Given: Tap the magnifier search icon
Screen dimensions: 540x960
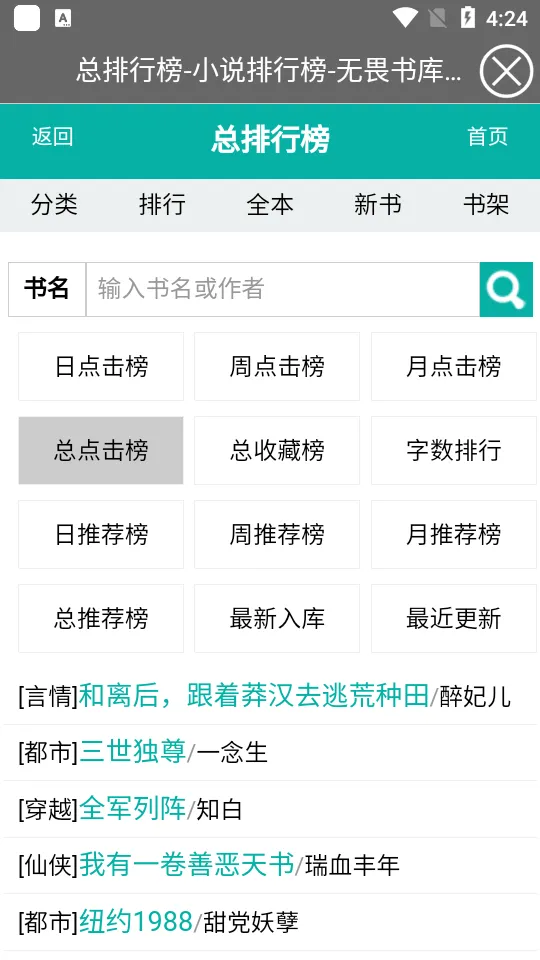Looking at the screenshot, I should click(x=506, y=289).
